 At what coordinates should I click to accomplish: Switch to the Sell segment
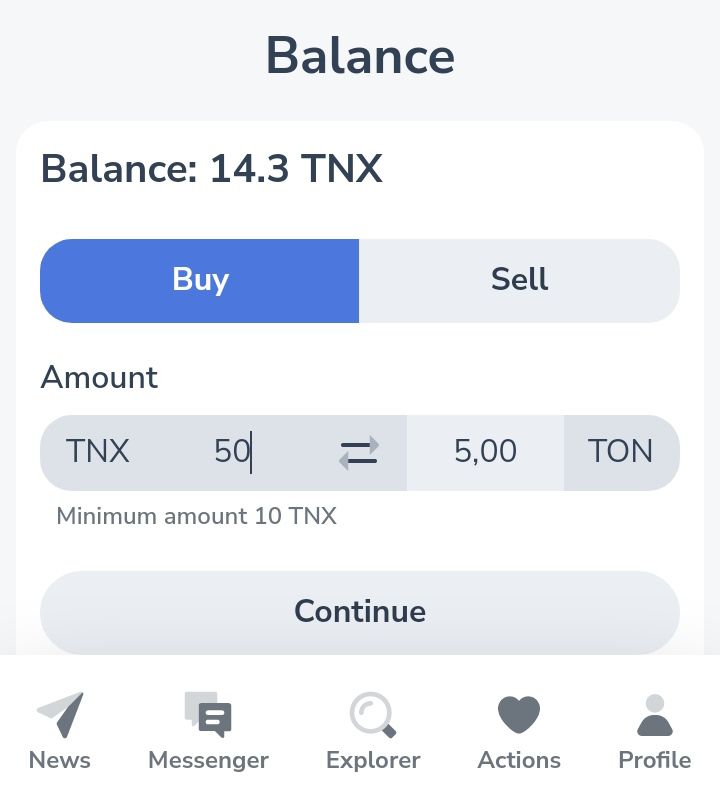tap(519, 280)
